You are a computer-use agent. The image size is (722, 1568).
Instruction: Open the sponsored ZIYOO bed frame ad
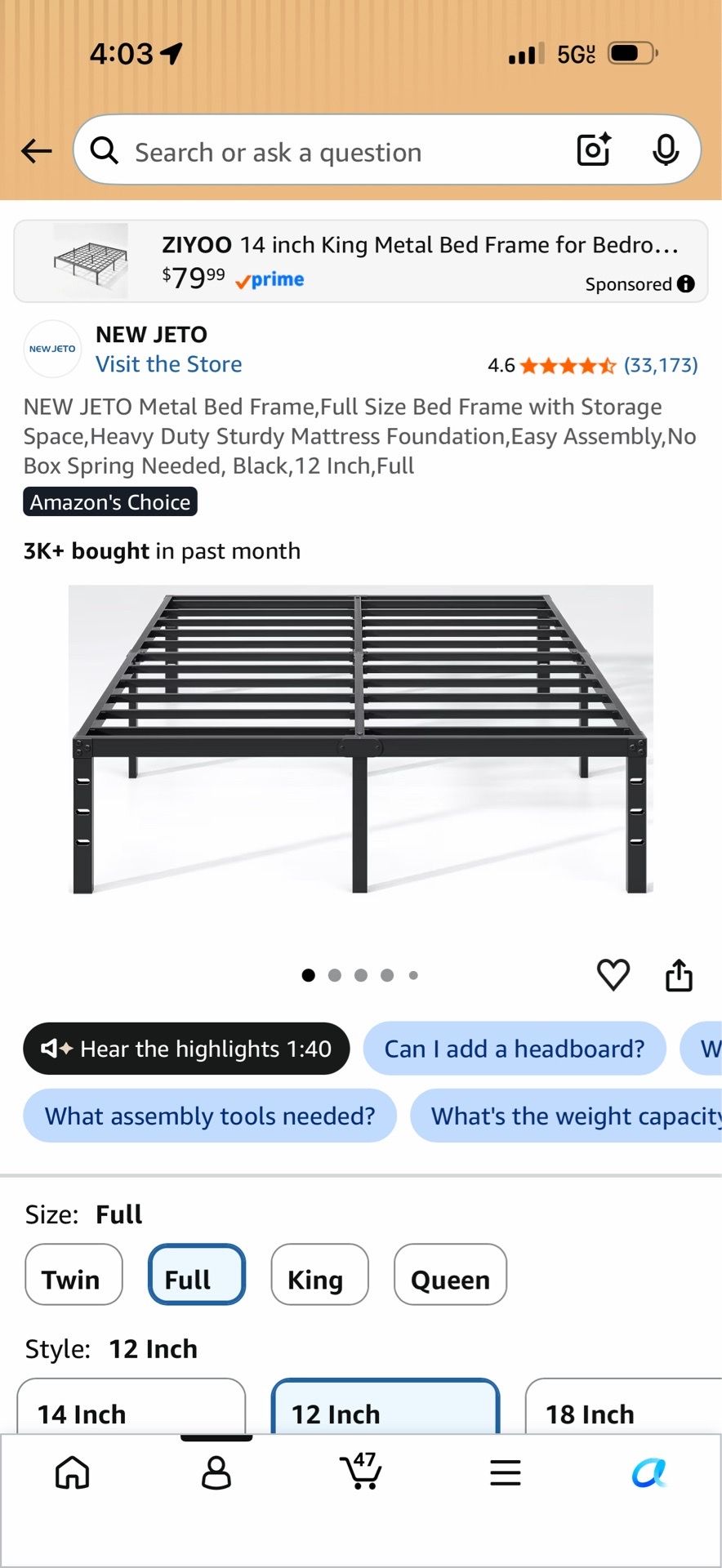click(361, 261)
